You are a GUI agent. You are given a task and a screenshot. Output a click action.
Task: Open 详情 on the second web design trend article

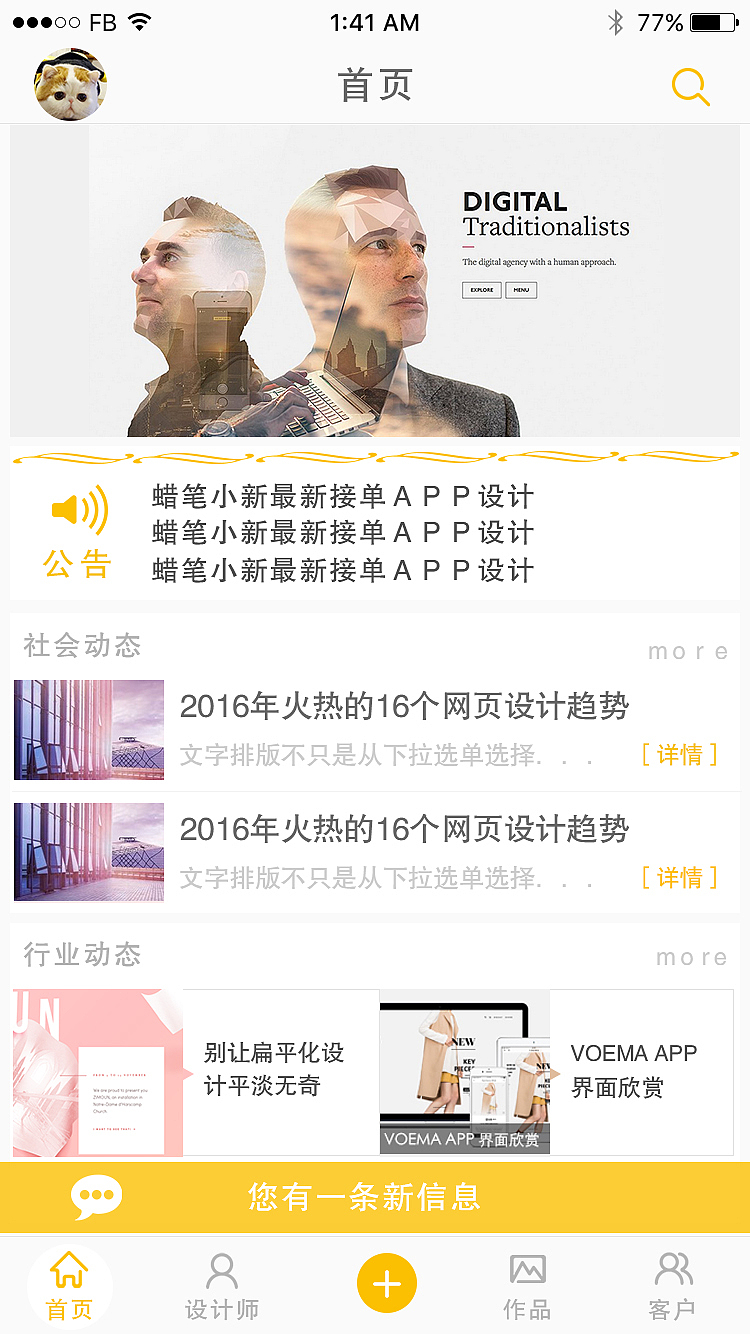pos(679,877)
